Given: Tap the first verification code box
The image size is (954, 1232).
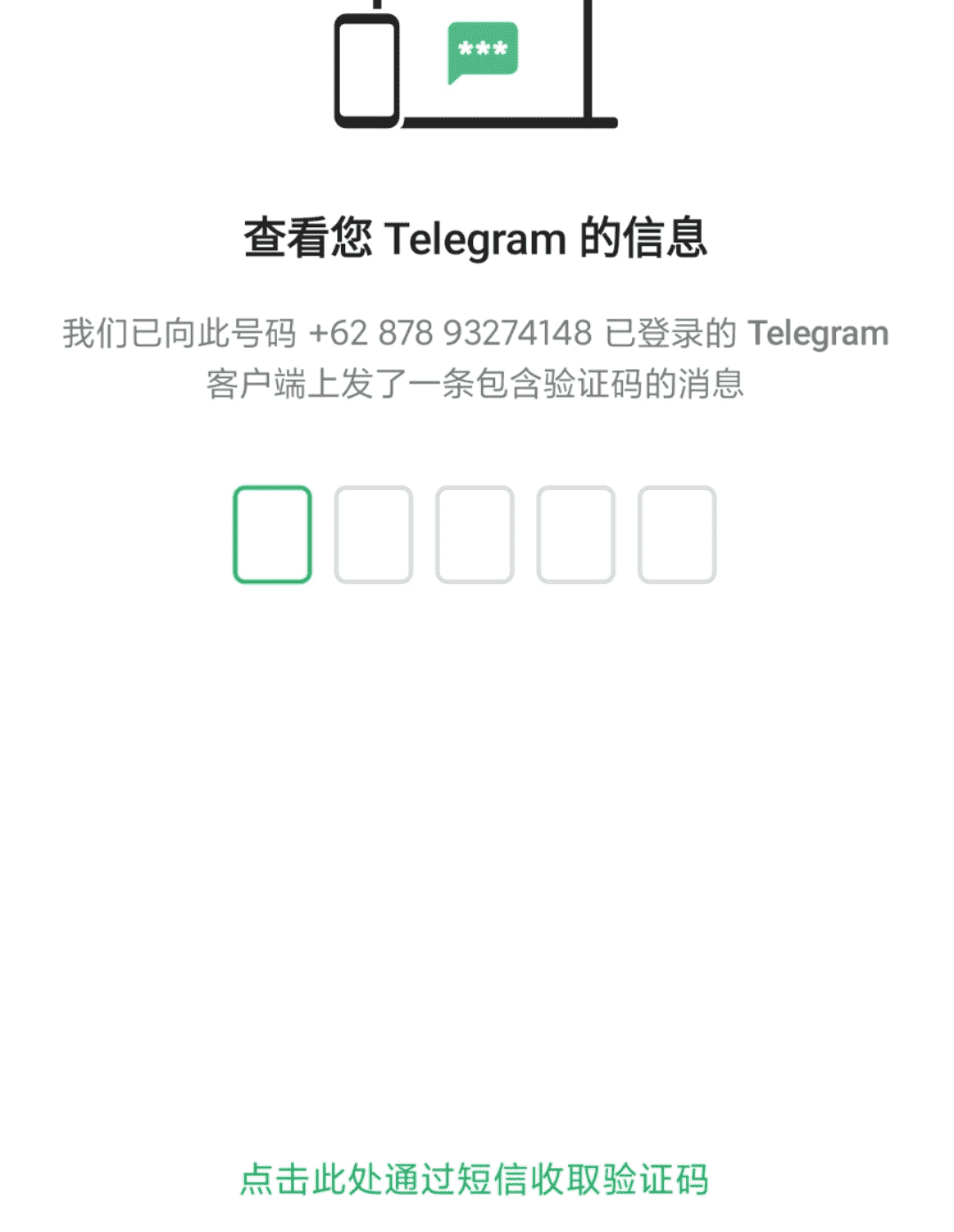Looking at the screenshot, I should 272,534.
